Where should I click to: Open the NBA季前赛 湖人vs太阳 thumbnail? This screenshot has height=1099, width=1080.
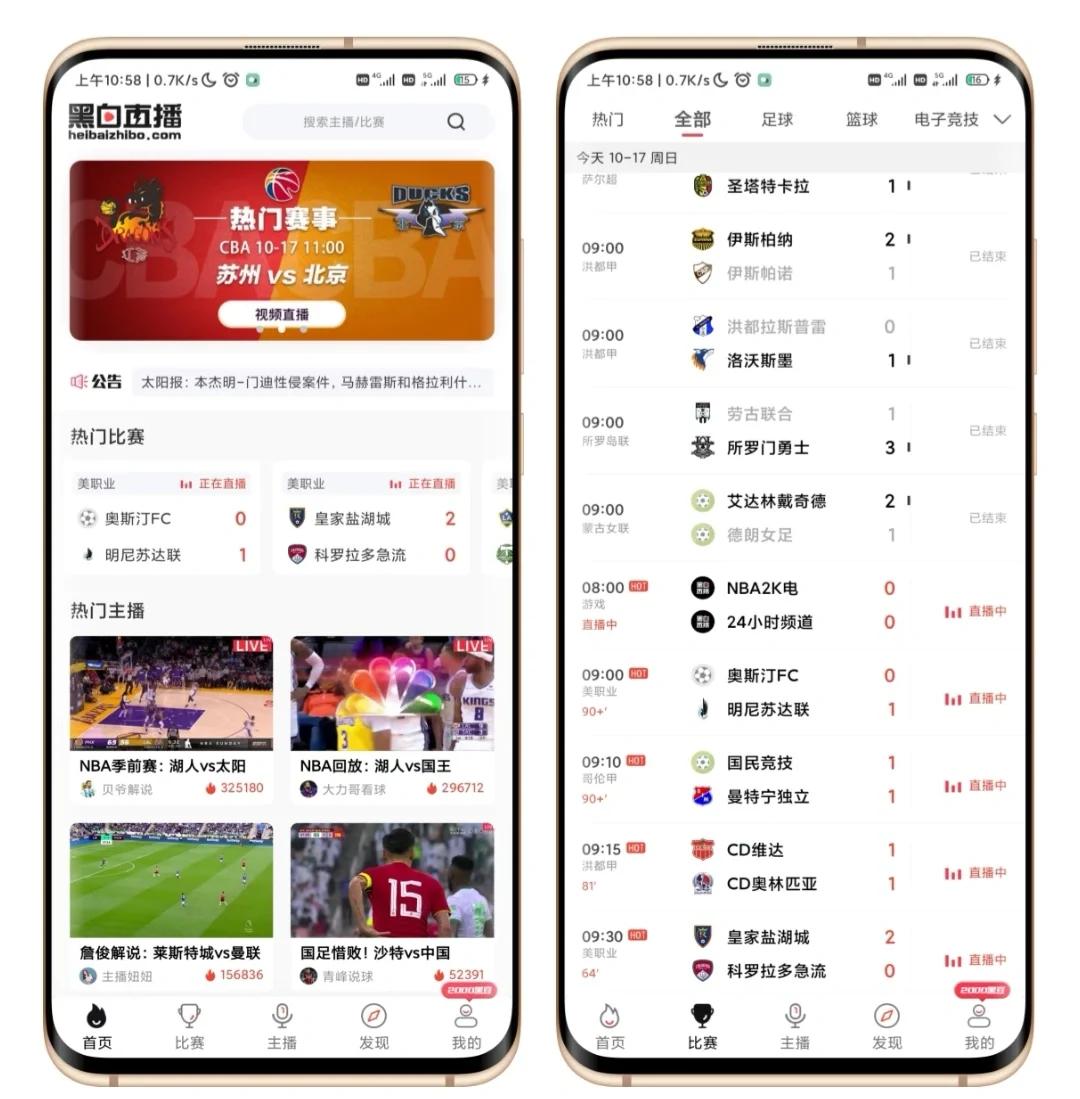pos(171,693)
